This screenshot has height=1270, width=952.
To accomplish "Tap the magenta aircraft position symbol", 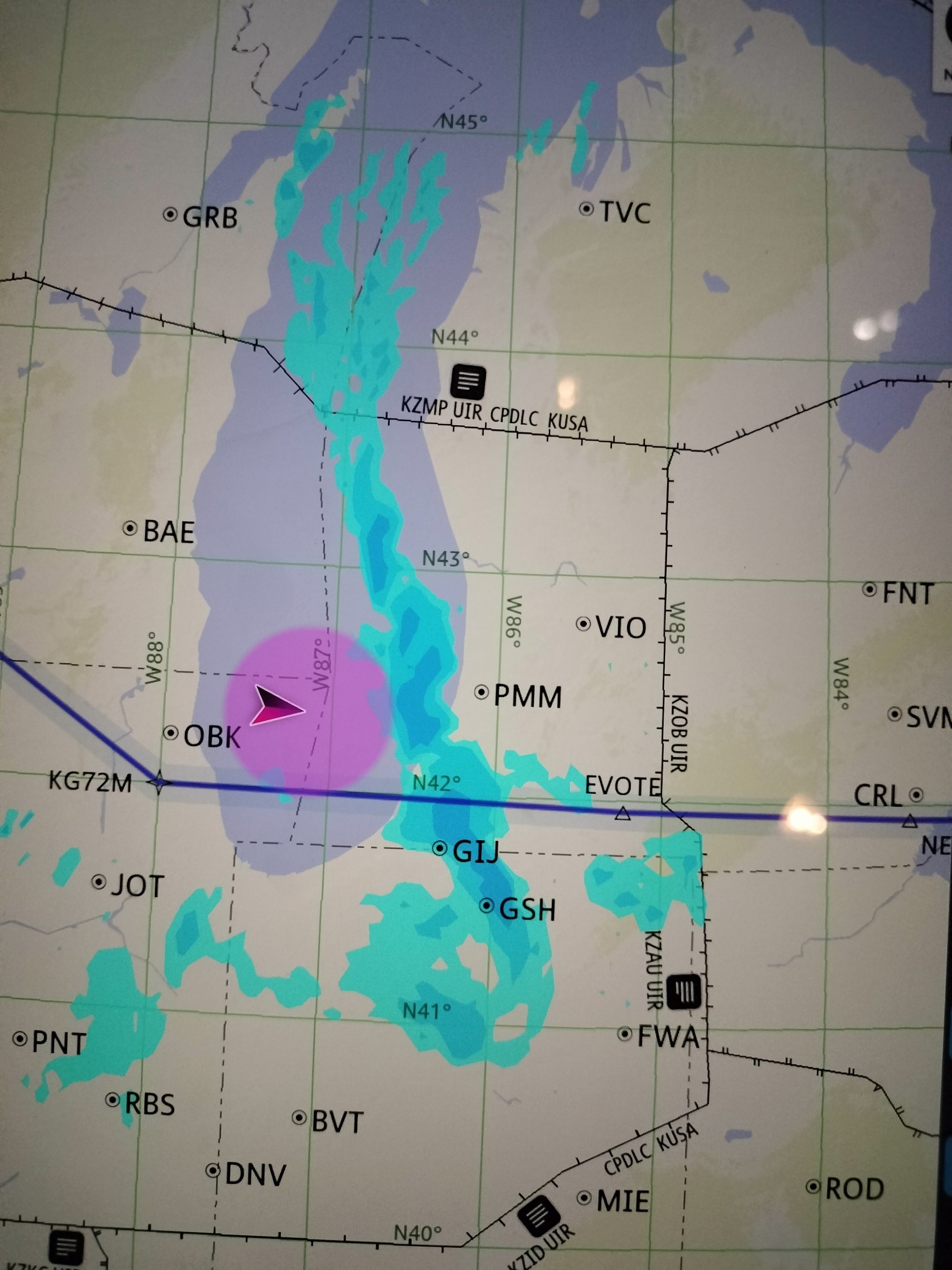I will point(278,705).
